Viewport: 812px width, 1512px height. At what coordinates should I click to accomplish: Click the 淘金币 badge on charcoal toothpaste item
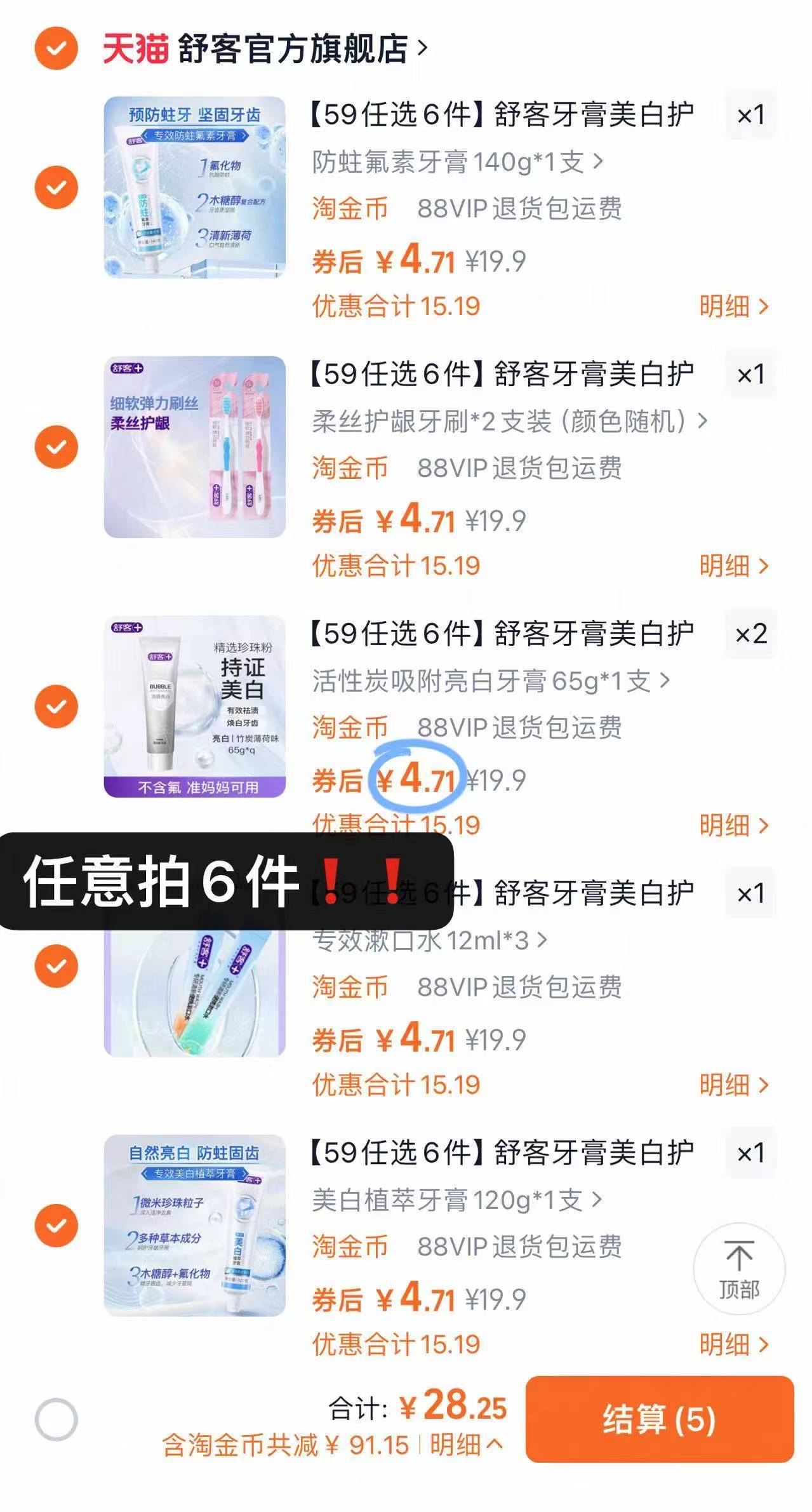(349, 728)
